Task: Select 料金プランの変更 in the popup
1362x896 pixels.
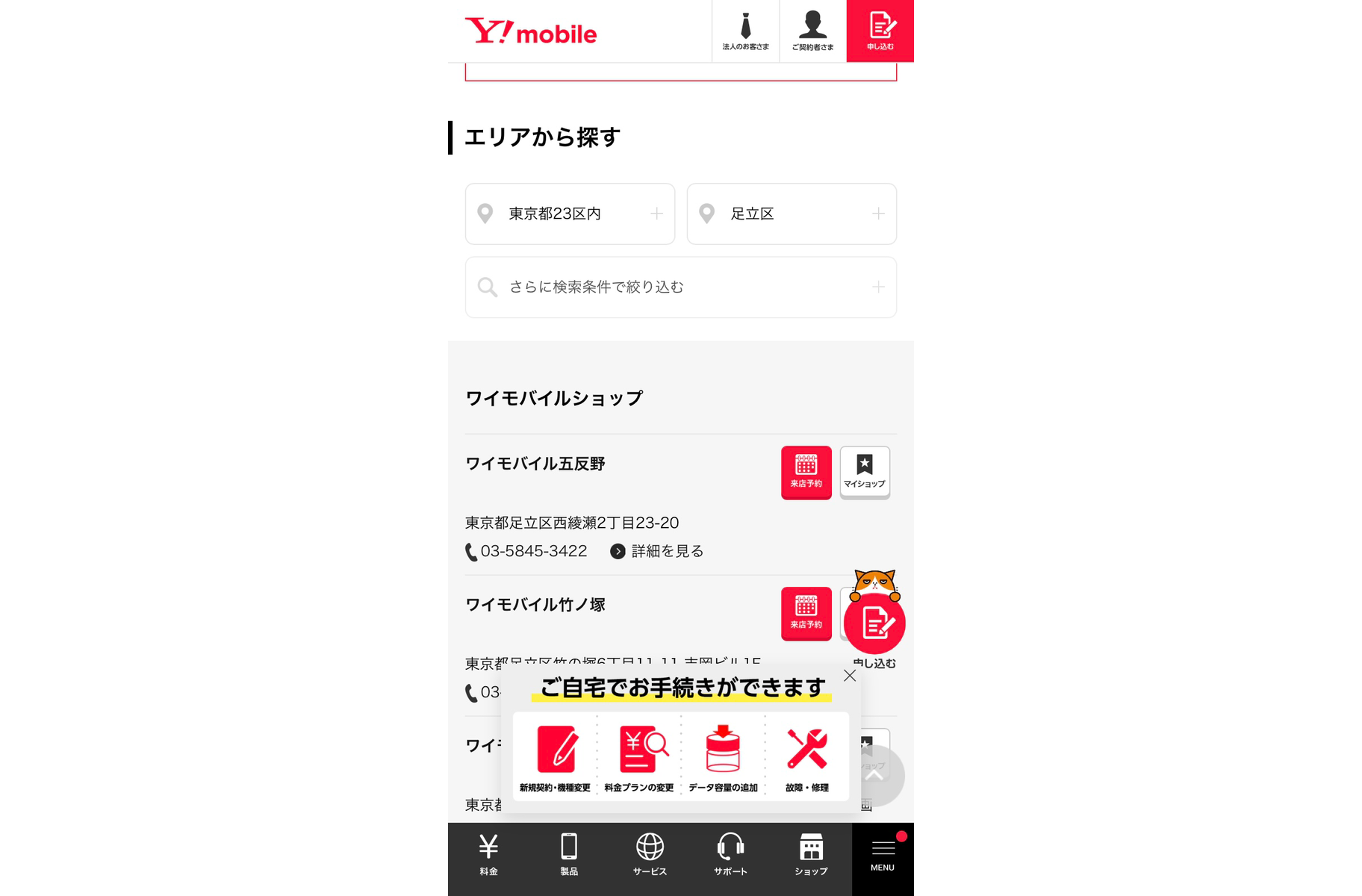Action: pyautogui.click(x=639, y=757)
